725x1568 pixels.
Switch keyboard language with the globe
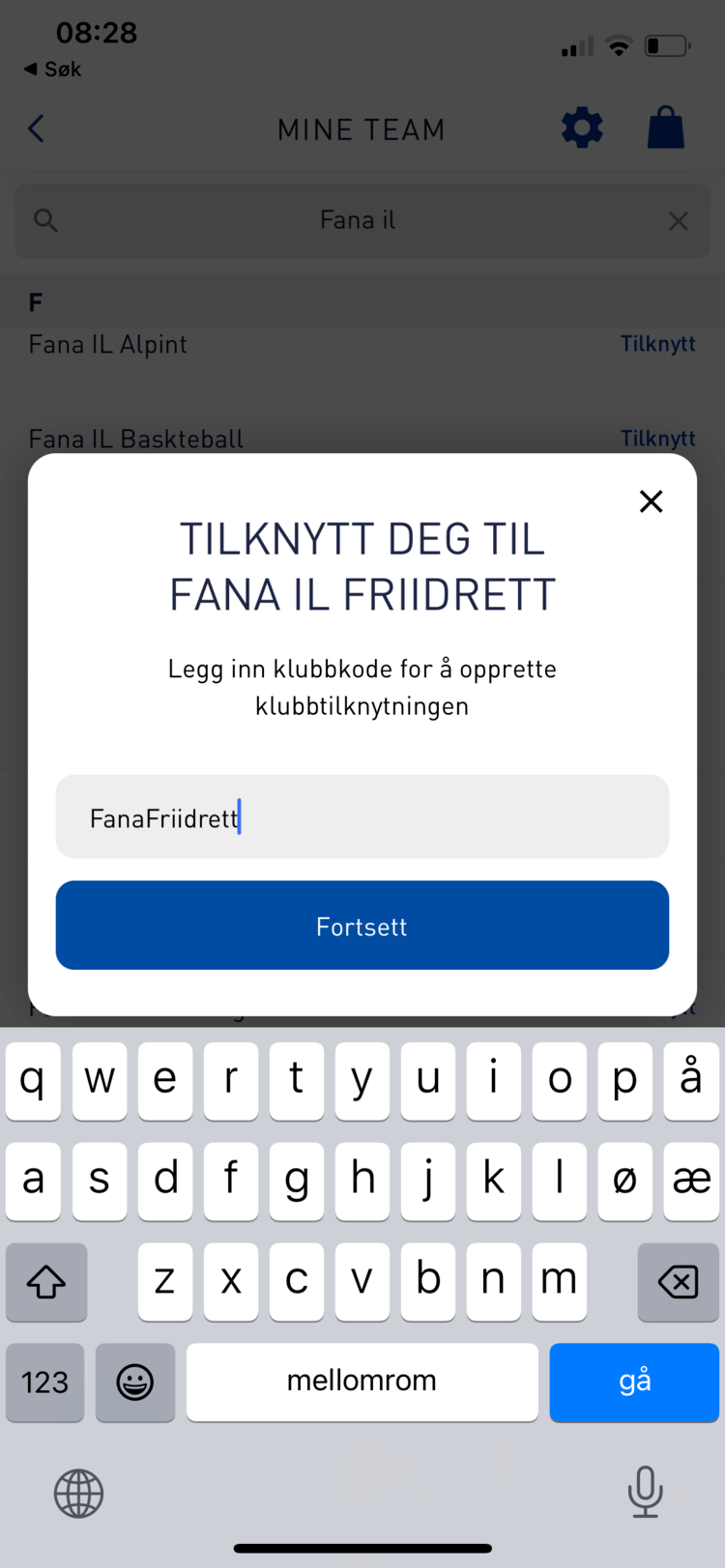pos(78,1493)
